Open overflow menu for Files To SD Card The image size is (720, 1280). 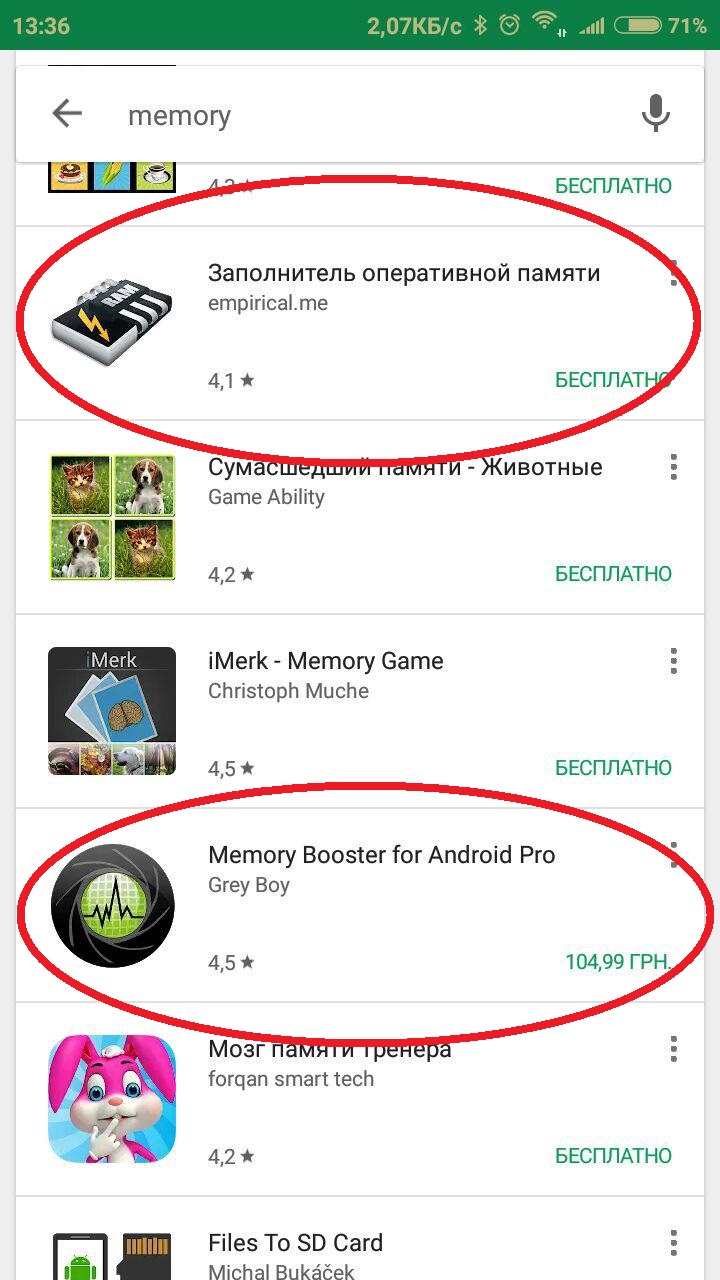coord(674,1243)
